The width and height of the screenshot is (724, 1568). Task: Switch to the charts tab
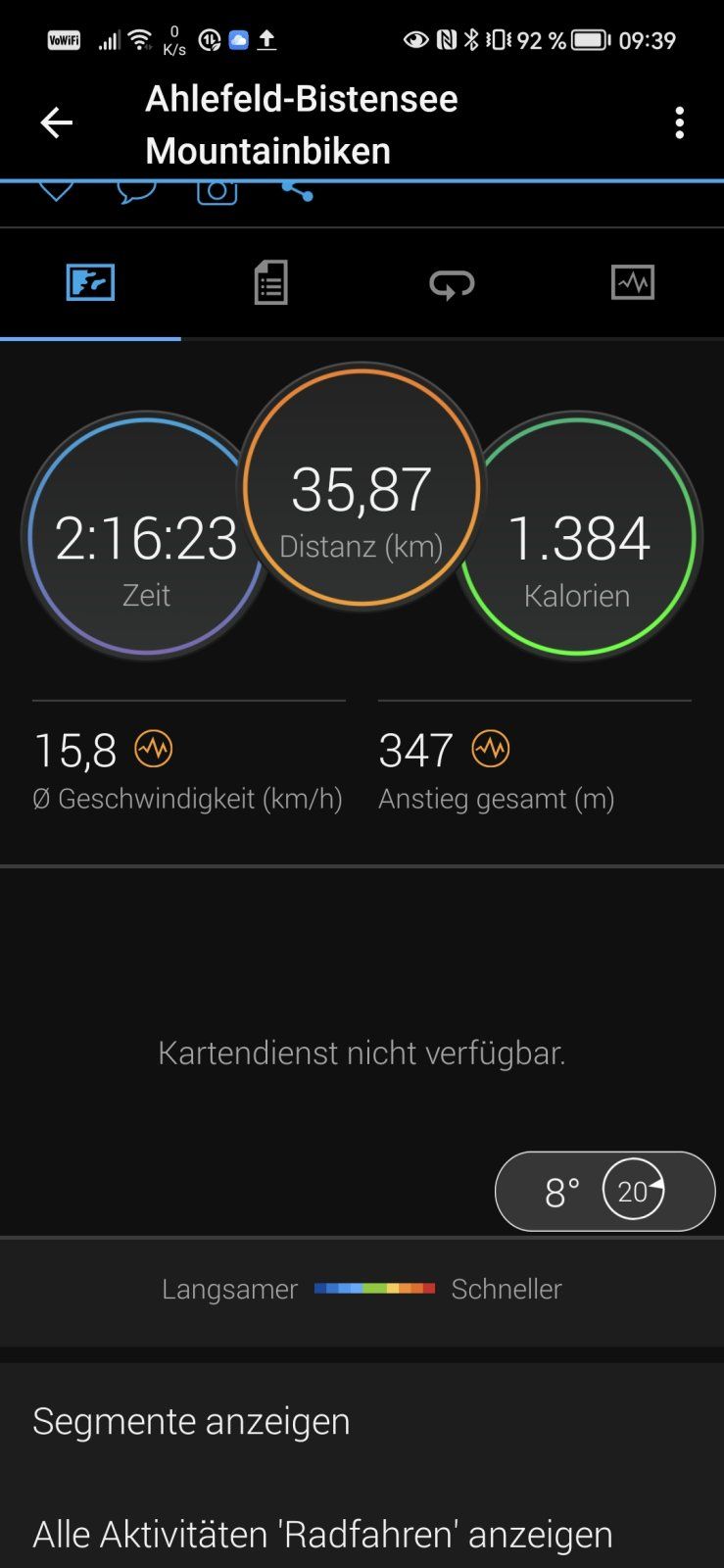pyautogui.click(x=633, y=283)
